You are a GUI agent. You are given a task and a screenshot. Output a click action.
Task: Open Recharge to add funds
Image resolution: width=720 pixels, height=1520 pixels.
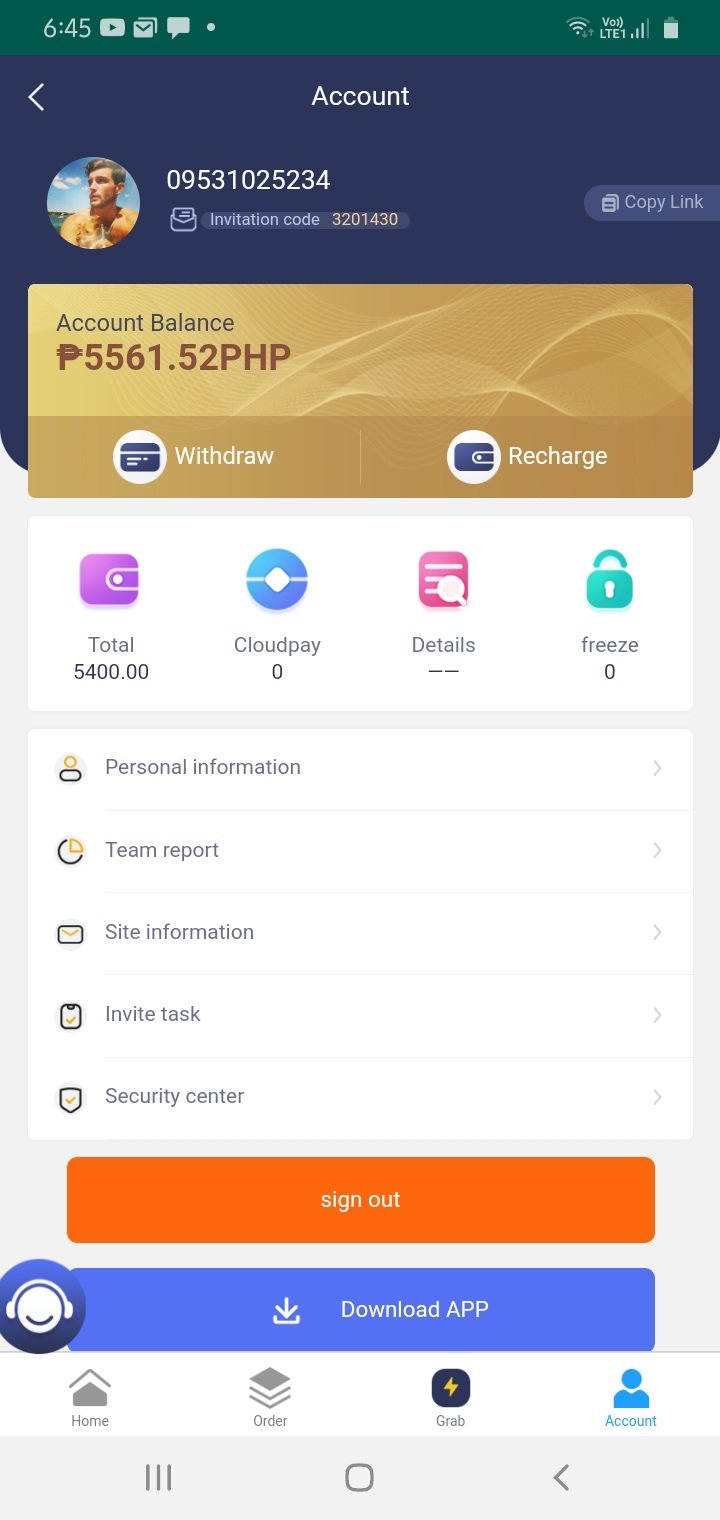(527, 456)
